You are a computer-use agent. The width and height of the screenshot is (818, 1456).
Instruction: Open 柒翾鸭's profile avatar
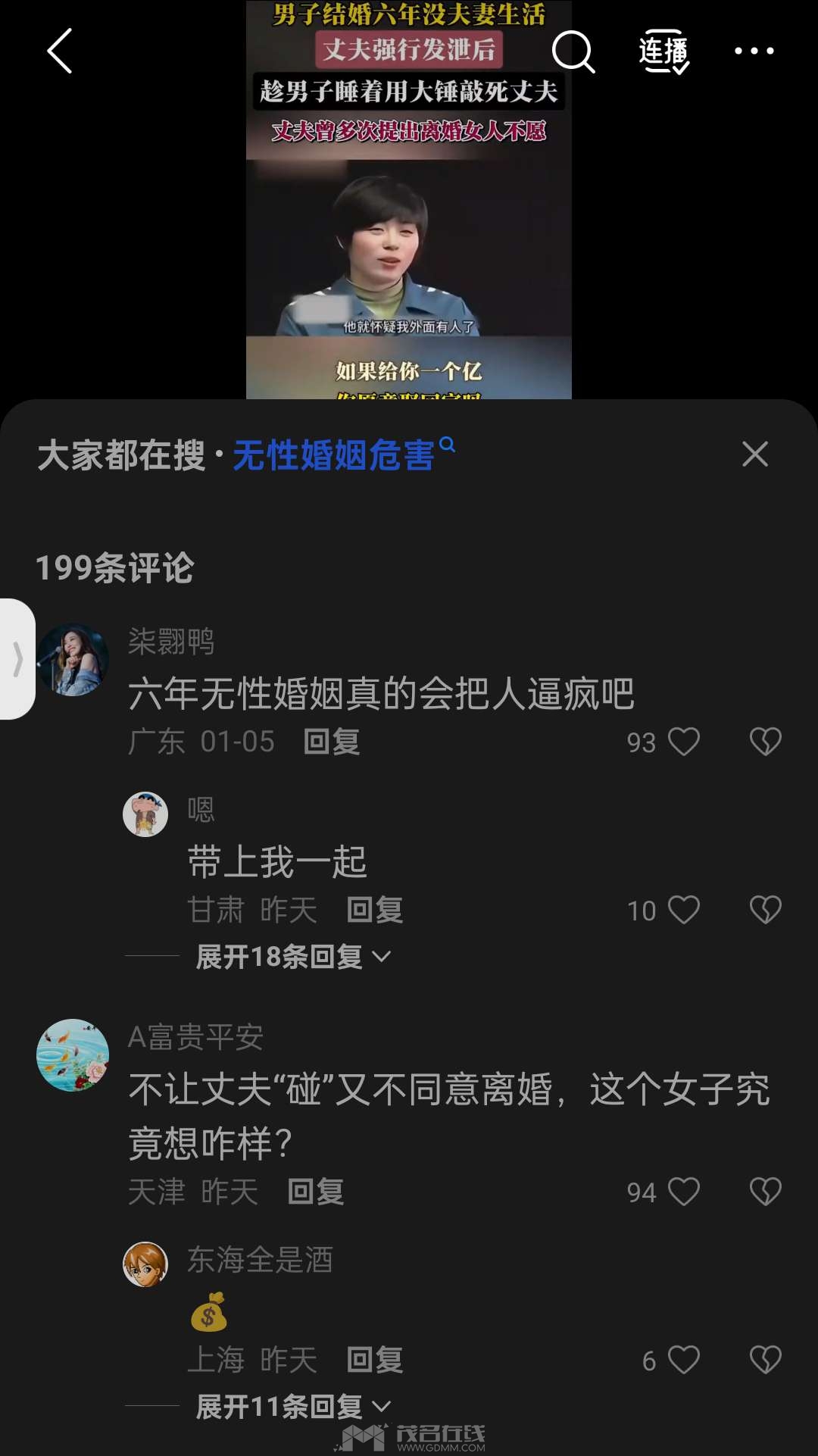[x=73, y=659]
